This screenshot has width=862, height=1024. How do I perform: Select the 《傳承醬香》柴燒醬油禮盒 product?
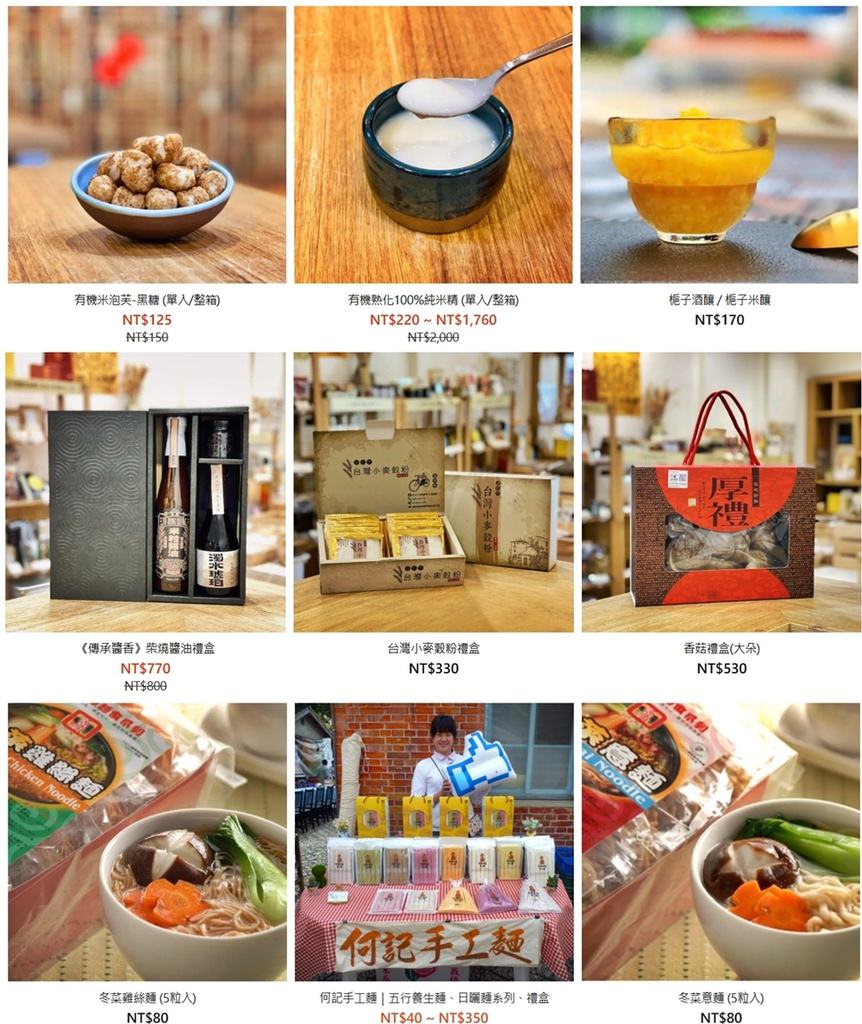click(146, 492)
